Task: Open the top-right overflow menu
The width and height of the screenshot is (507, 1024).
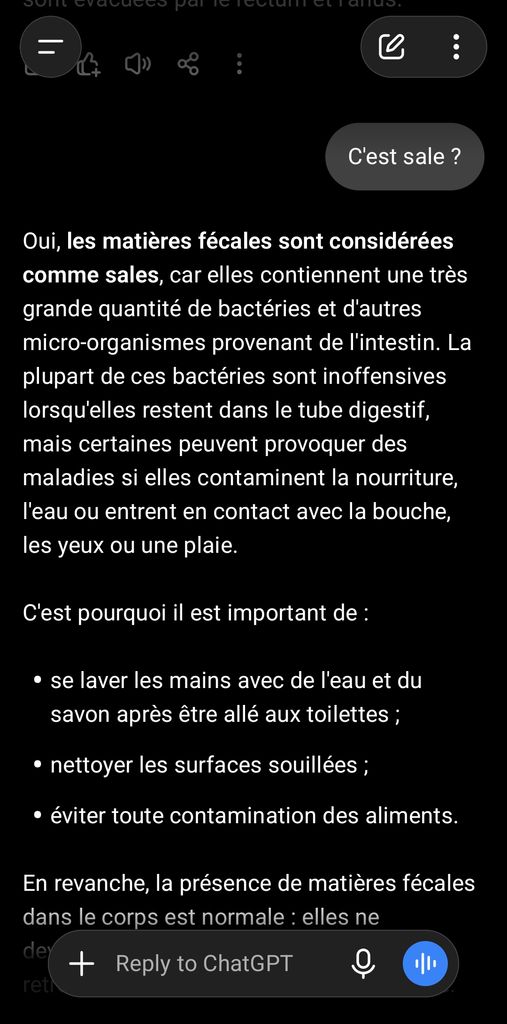Action: 456,47
